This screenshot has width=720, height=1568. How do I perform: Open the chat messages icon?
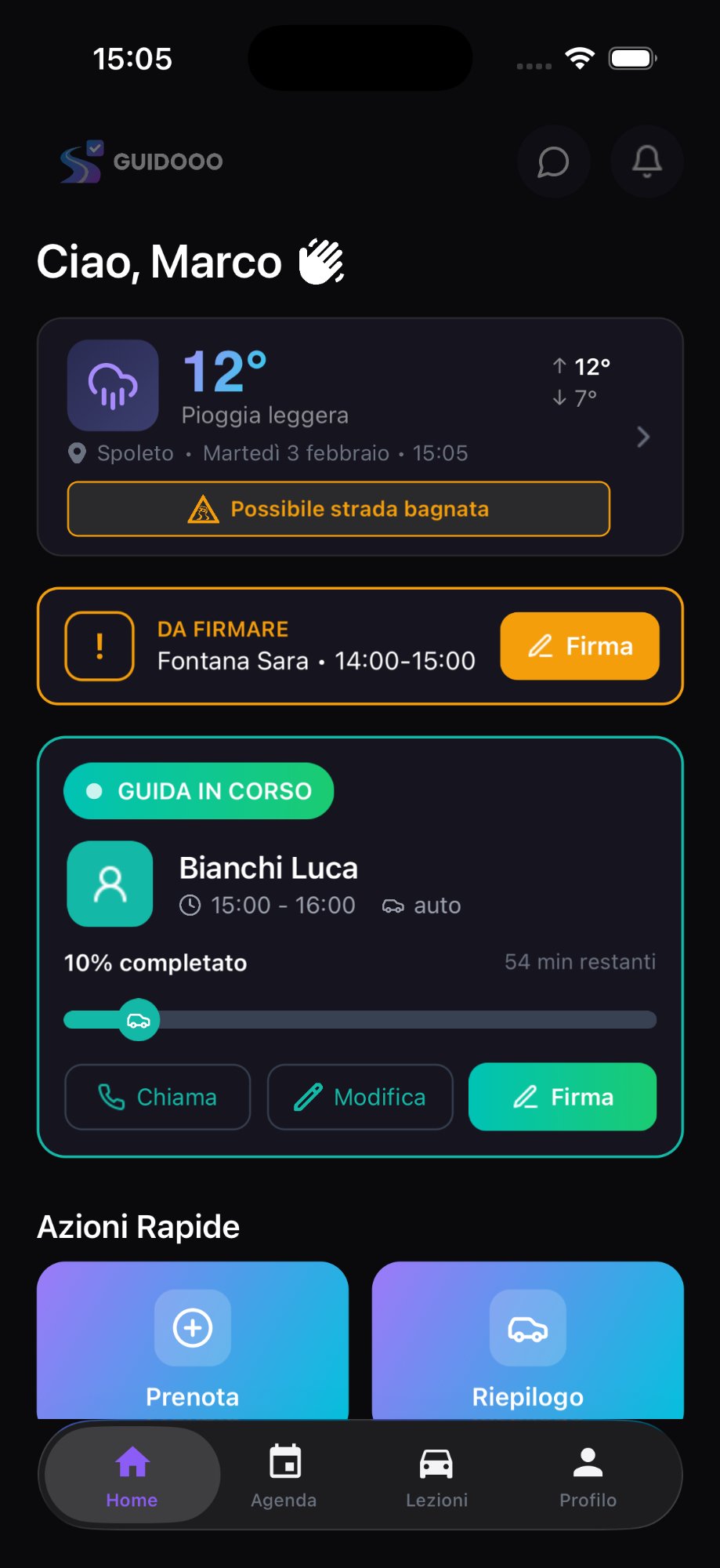[553, 162]
